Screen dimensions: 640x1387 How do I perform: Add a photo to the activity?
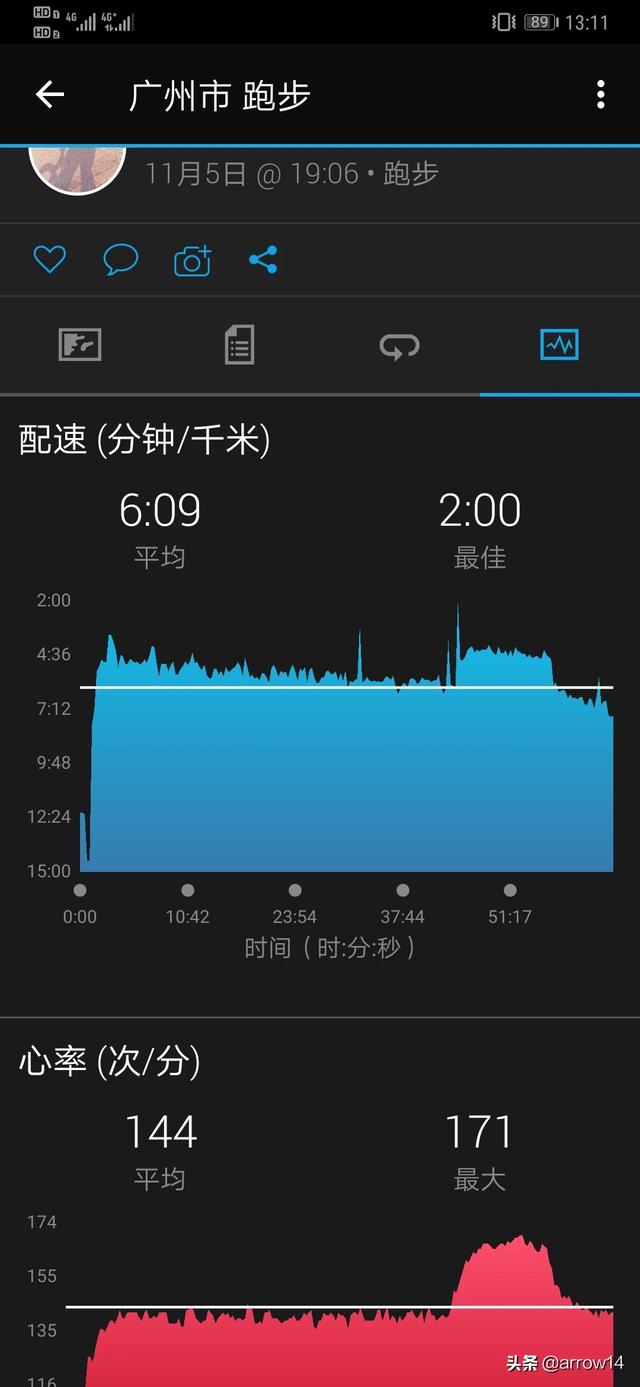coord(192,260)
